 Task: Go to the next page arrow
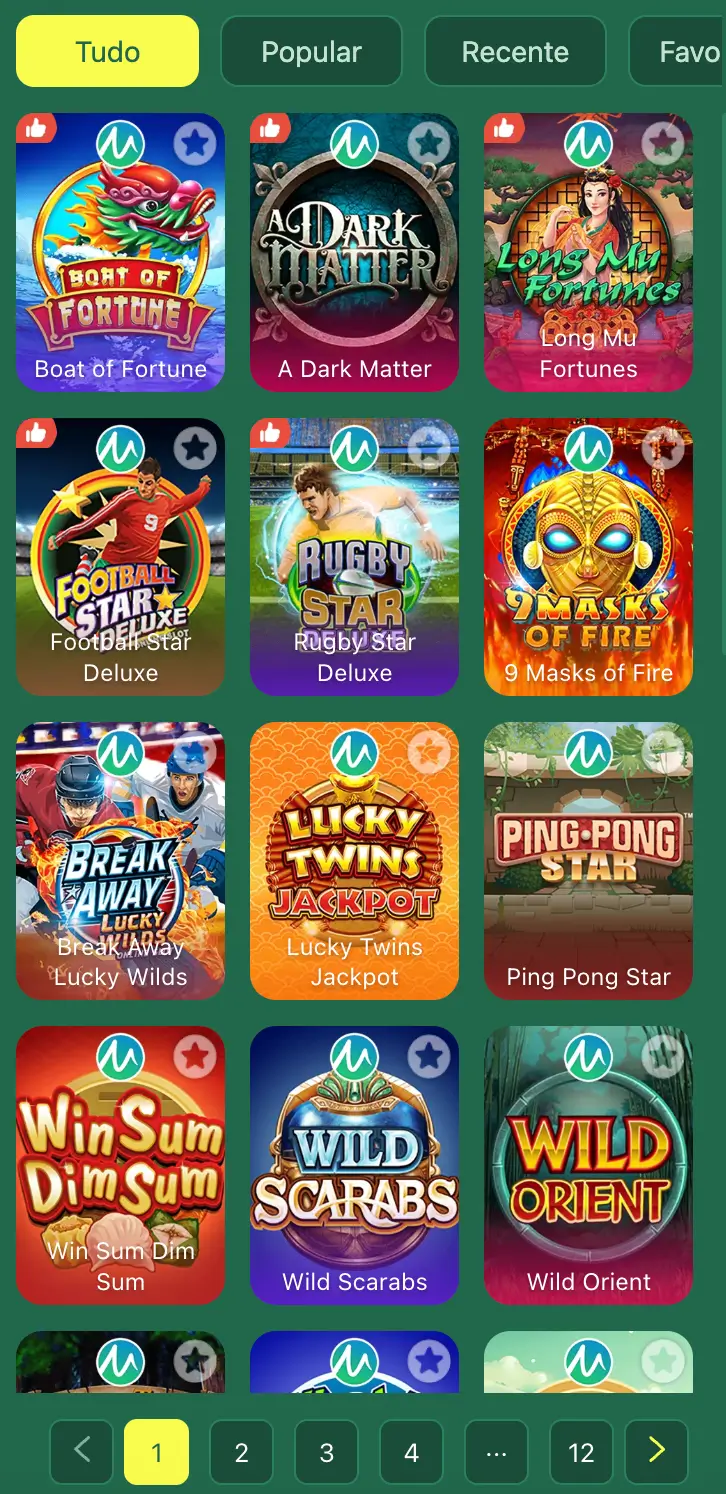coord(656,1451)
